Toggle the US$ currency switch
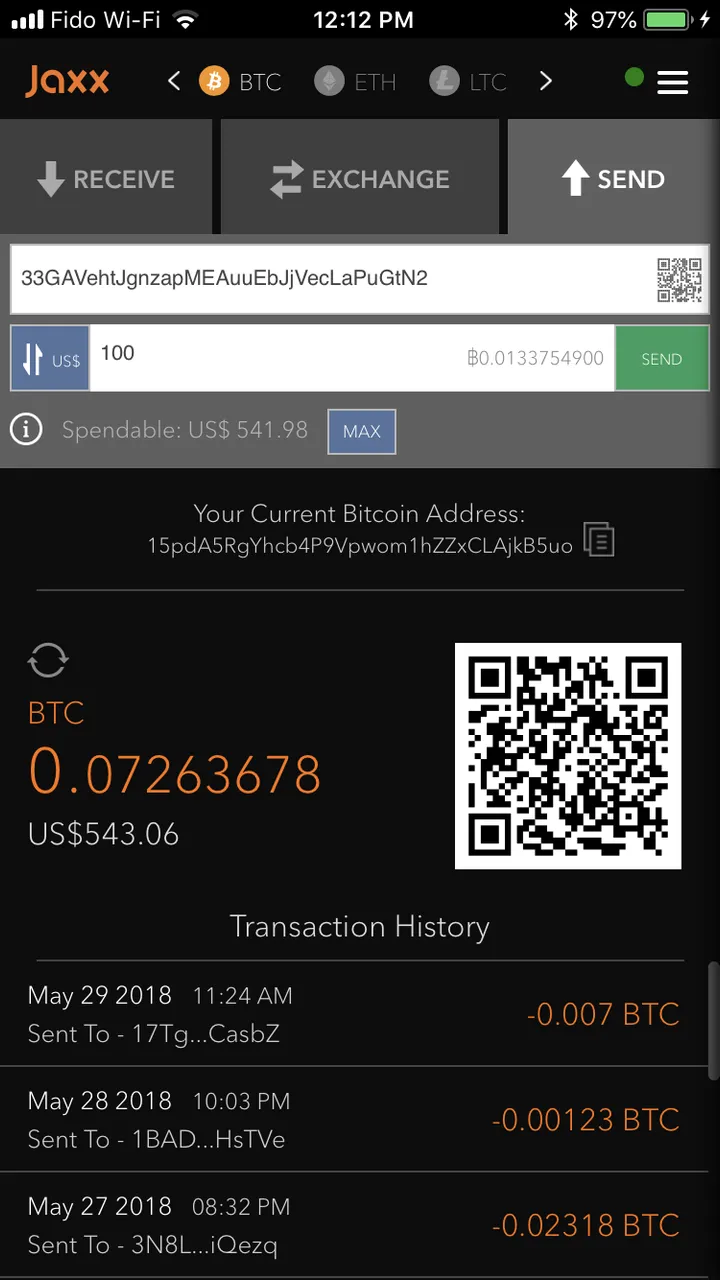 50,359
